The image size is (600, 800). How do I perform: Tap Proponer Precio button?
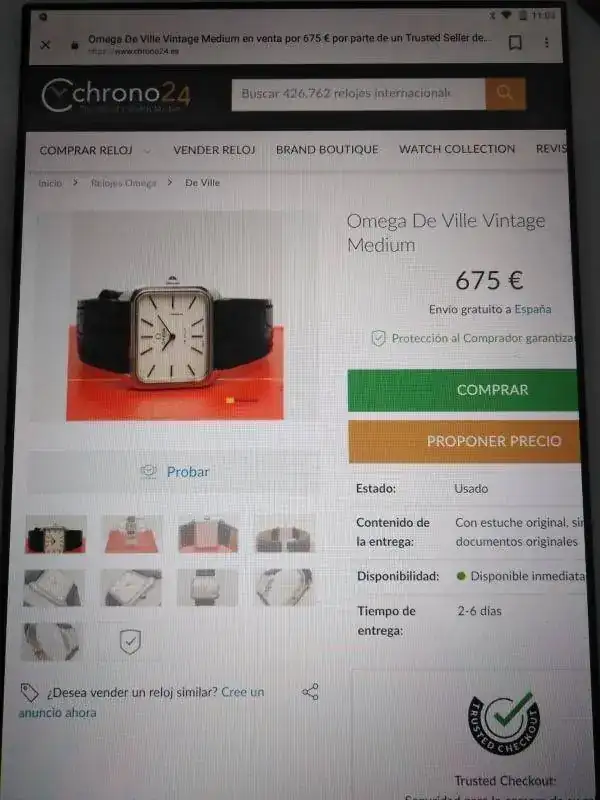(464, 441)
